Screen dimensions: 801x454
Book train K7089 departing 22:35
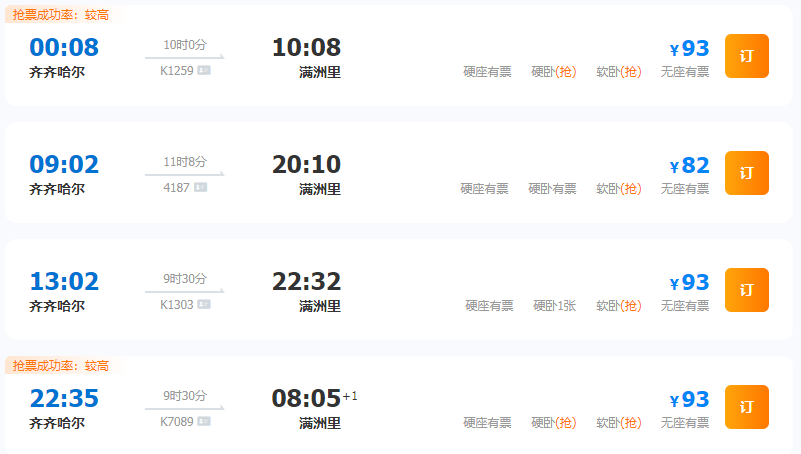click(x=746, y=407)
